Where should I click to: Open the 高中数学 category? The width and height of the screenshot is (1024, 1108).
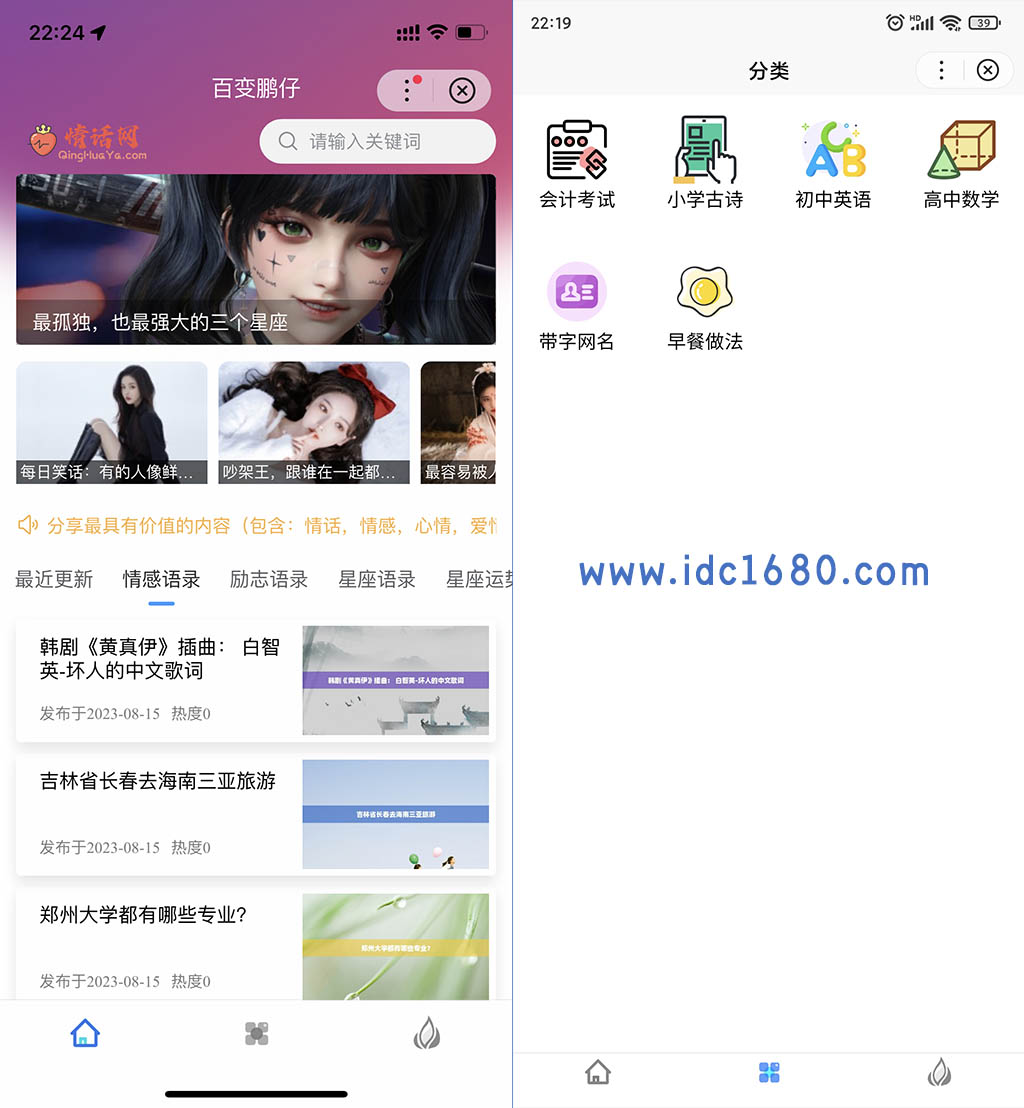point(961,165)
